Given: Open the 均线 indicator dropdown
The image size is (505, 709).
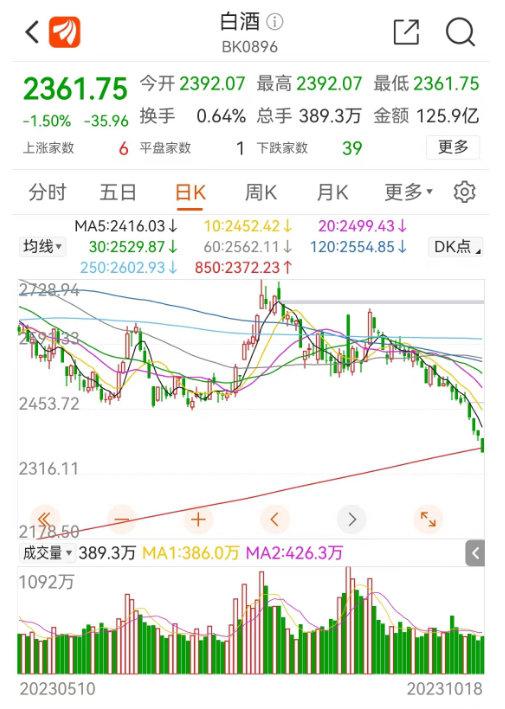Looking at the screenshot, I should [x=42, y=247].
